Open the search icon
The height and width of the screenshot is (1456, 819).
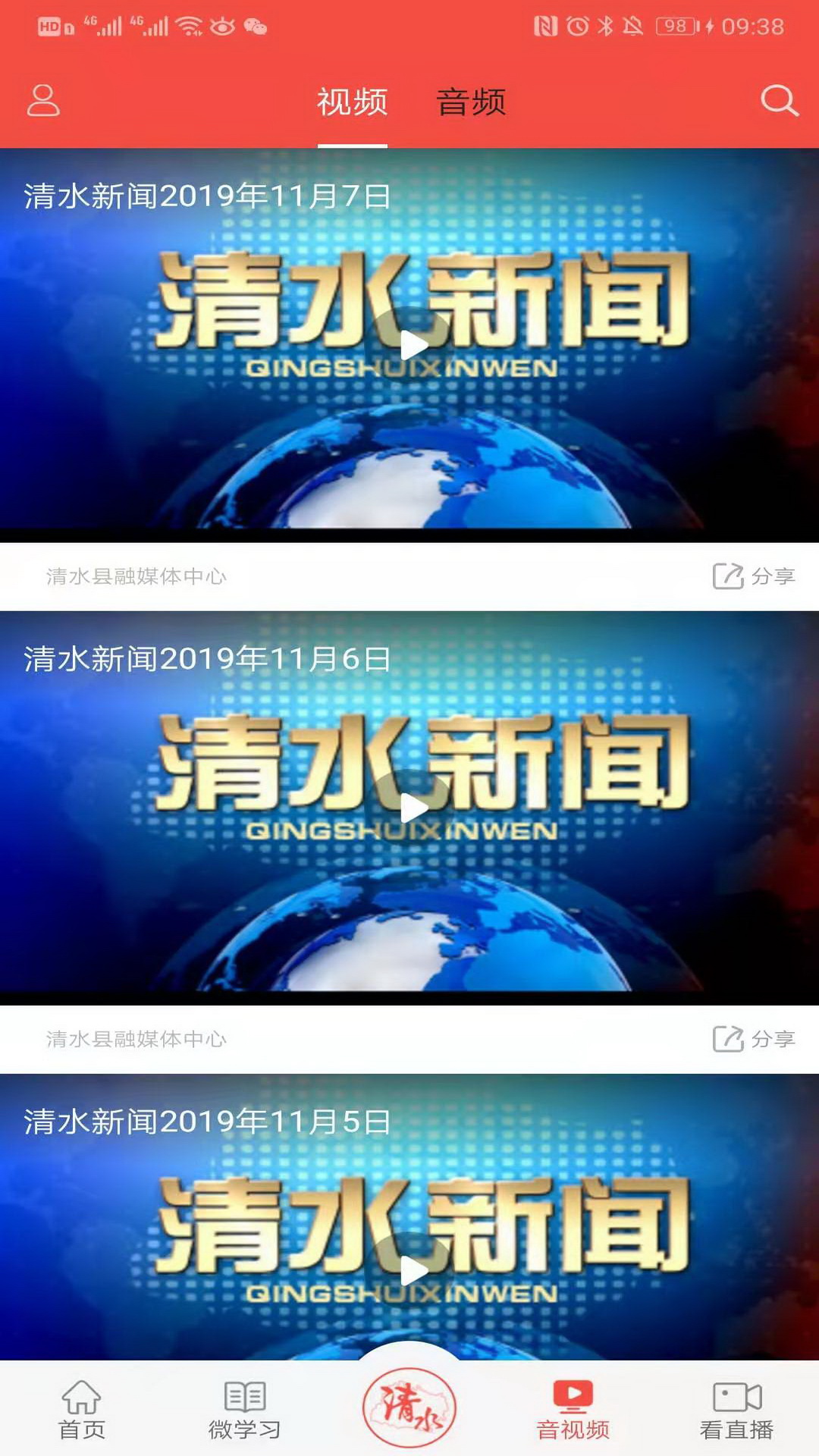780,101
